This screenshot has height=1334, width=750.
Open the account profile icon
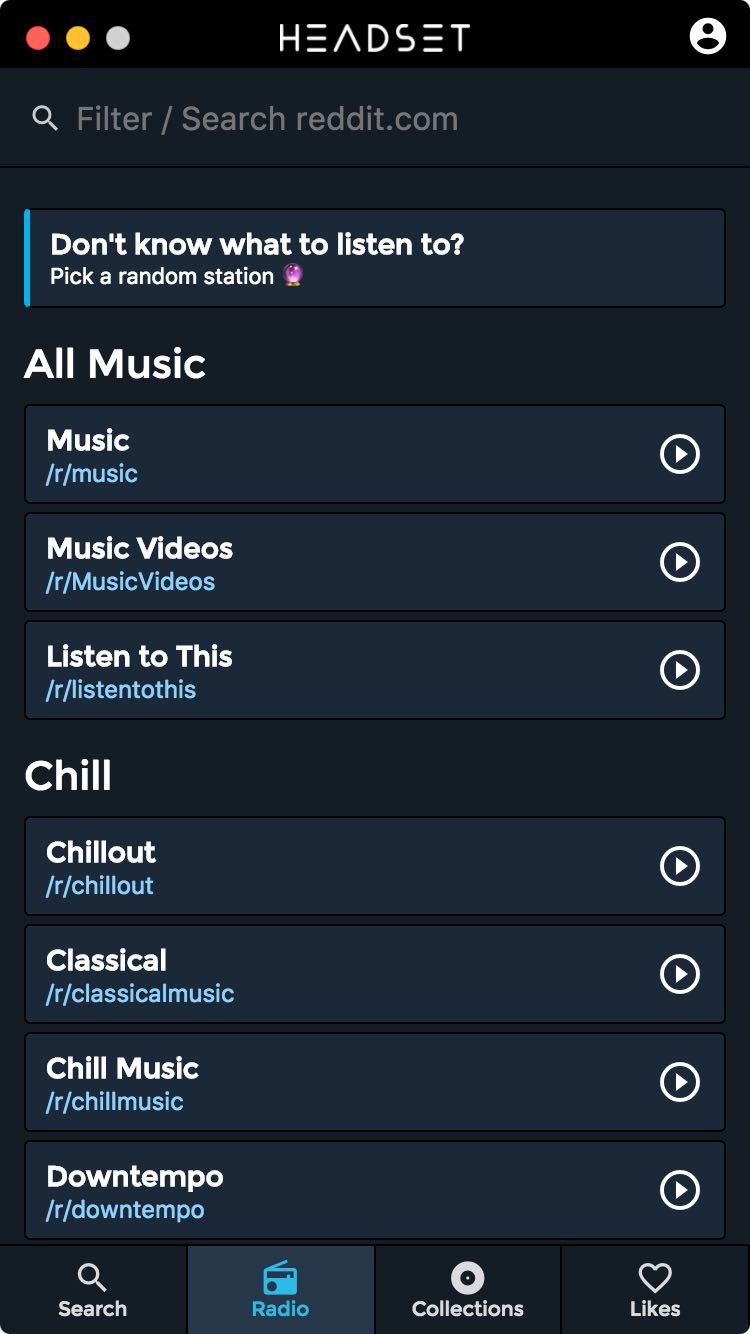707,37
